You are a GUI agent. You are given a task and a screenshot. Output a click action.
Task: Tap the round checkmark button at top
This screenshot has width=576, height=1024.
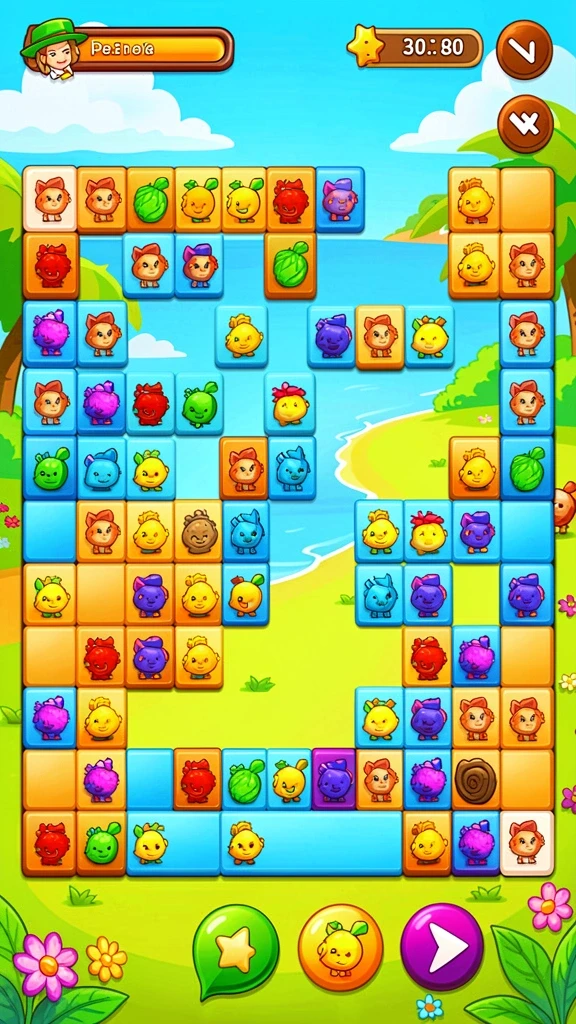(x=524, y=50)
